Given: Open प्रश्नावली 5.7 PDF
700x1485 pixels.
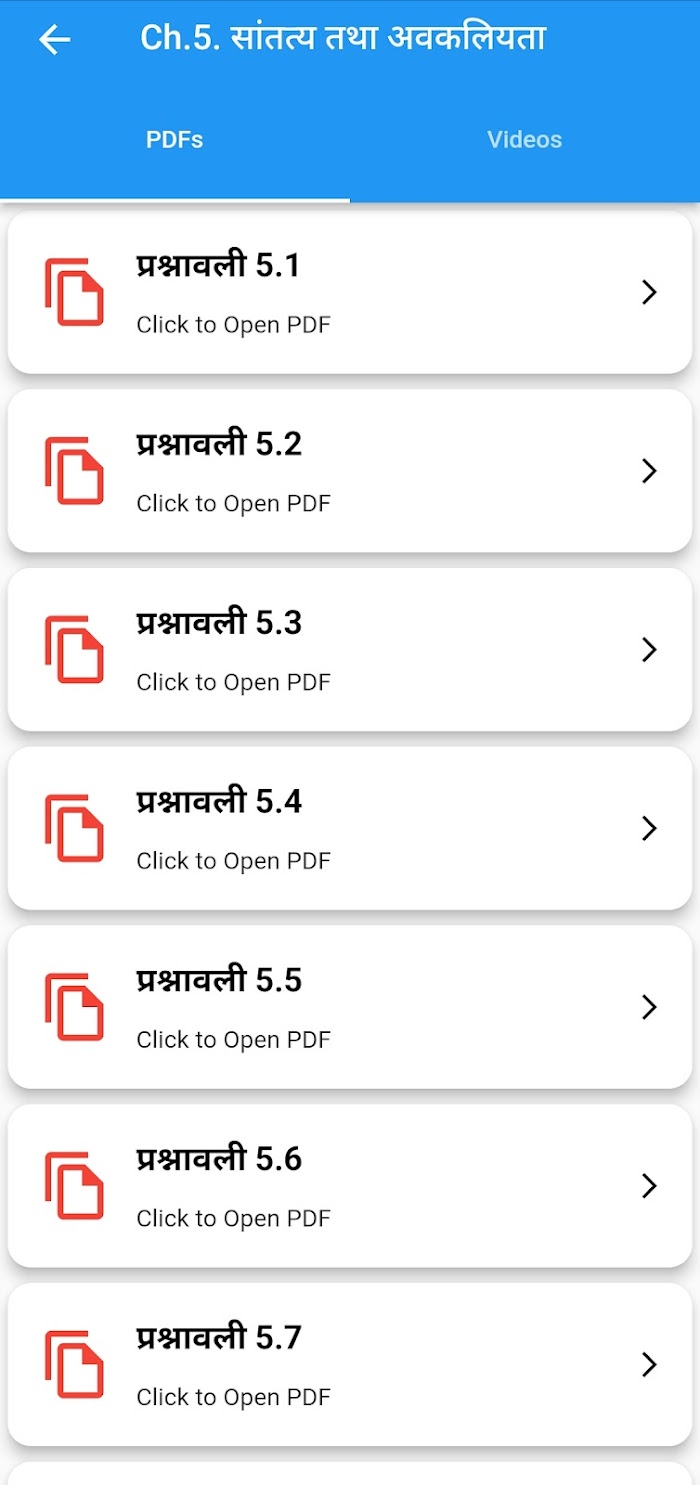Looking at the screenshot, I should (x=350, y=1365).
